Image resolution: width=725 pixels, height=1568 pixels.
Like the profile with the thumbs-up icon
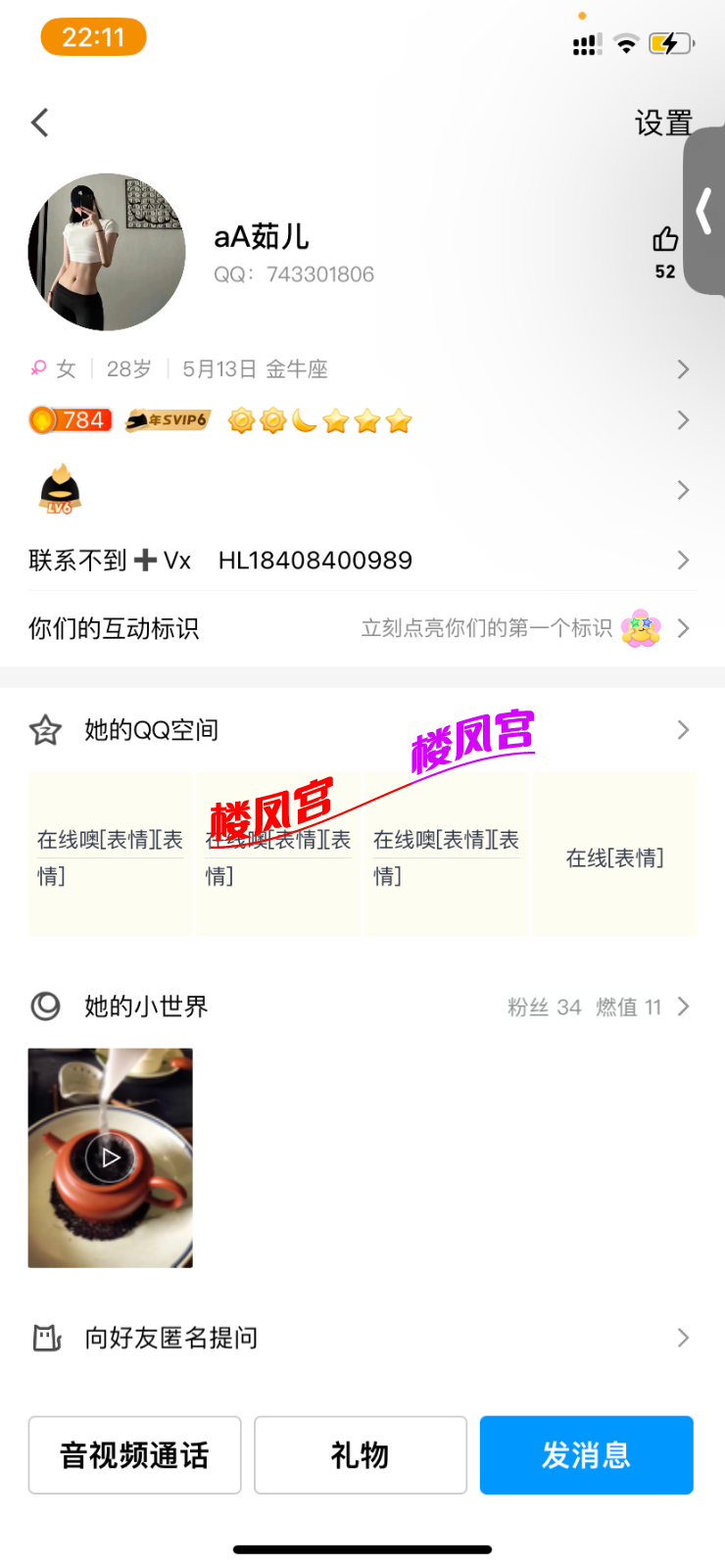coord(665,240)
